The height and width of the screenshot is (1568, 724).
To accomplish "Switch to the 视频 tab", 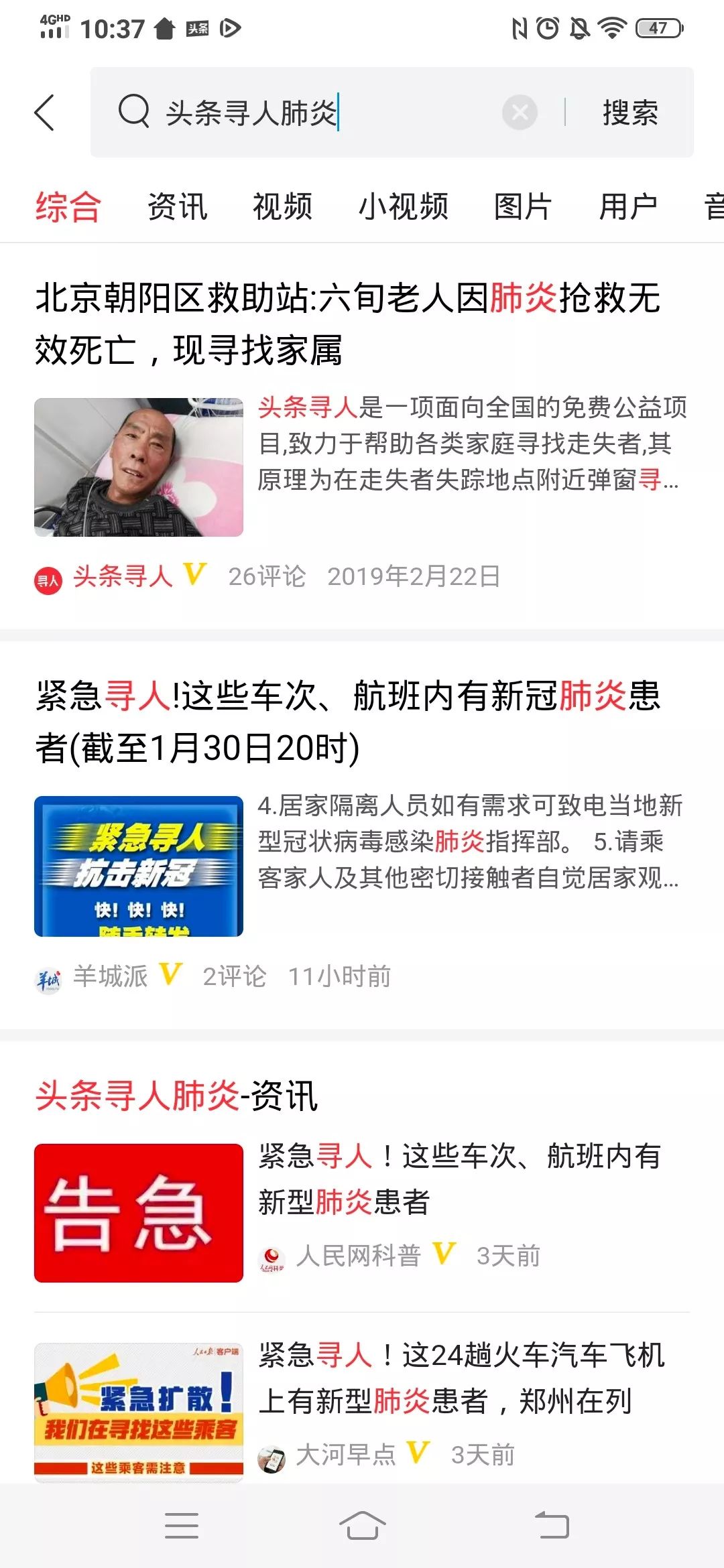I will pos(282,206).
